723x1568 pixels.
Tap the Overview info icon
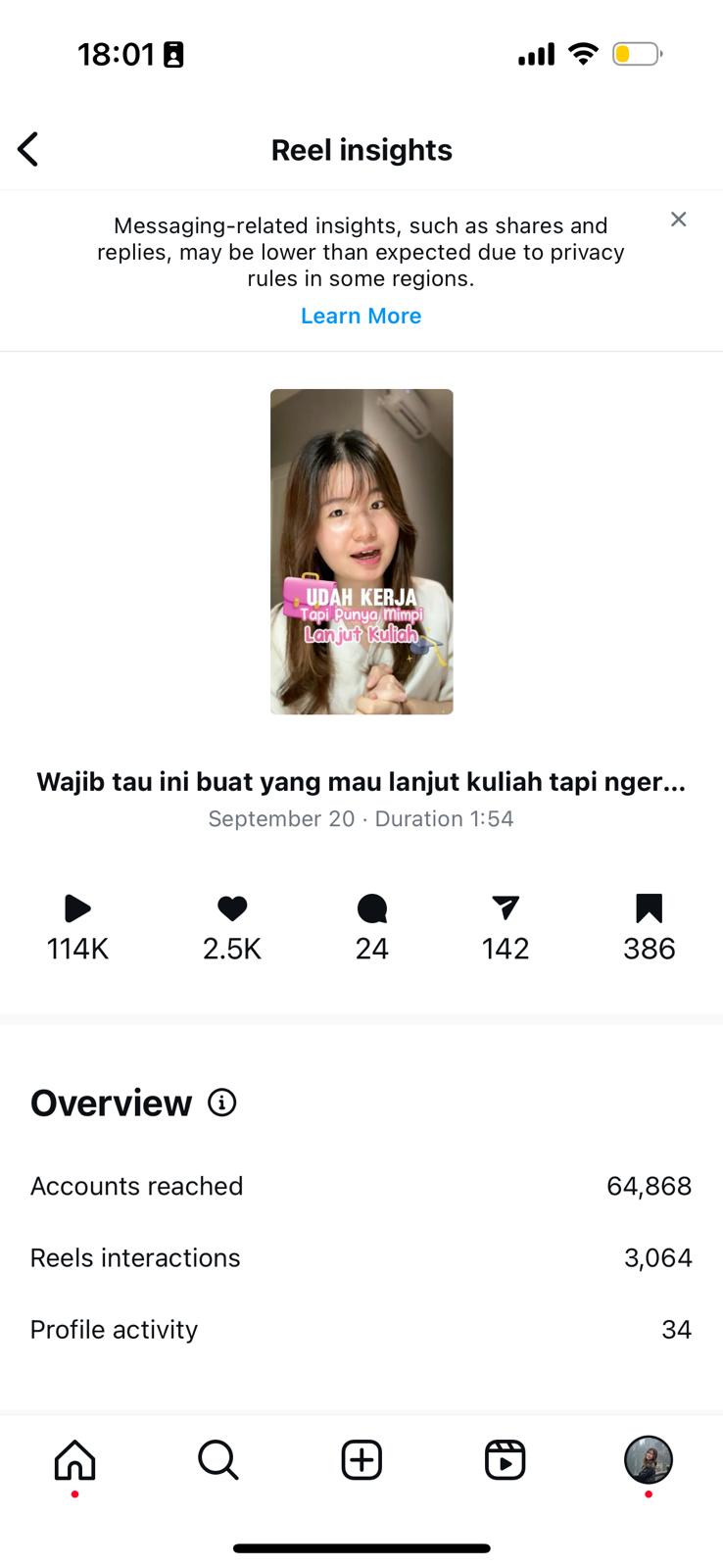click(x=222, y=1102)
